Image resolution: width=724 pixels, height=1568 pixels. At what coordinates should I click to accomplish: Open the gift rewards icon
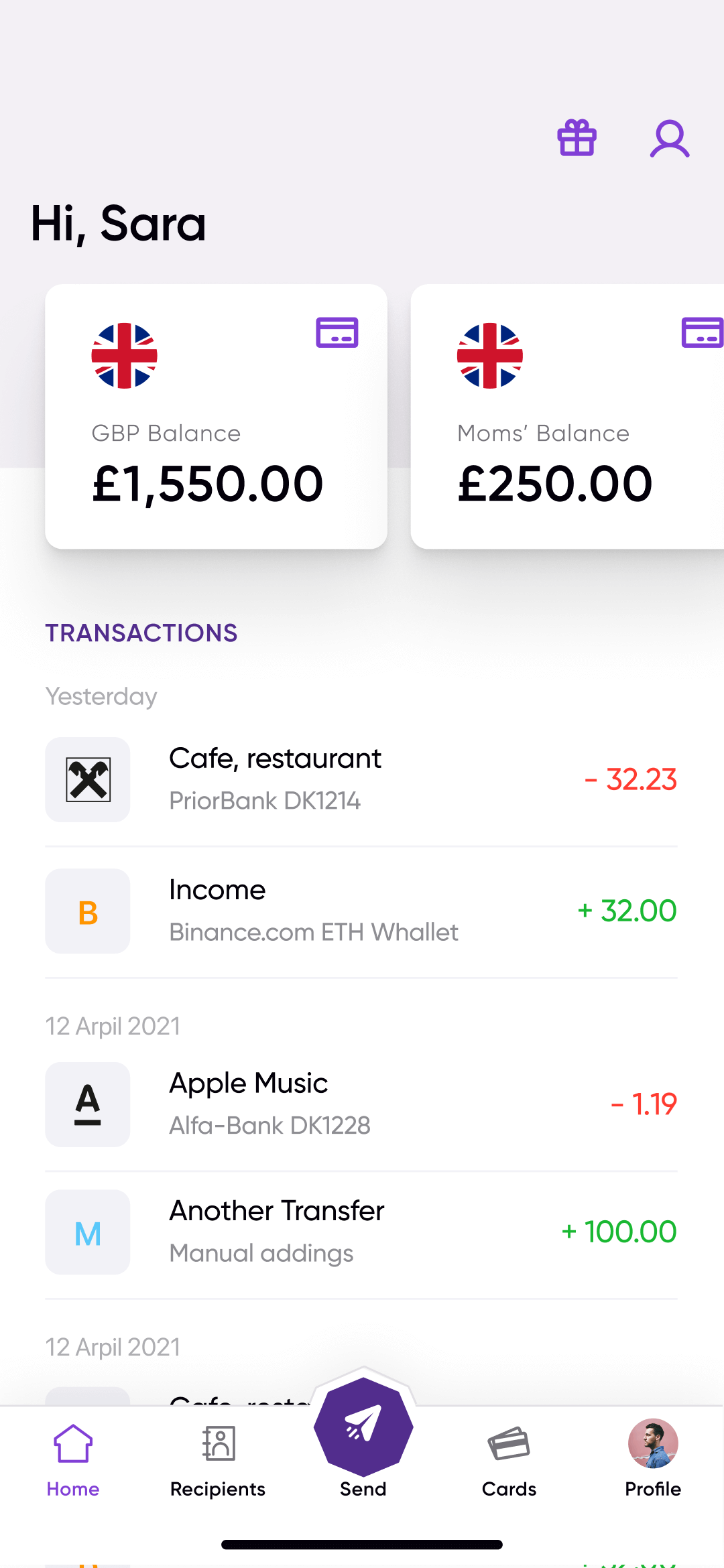click(577, 138)
